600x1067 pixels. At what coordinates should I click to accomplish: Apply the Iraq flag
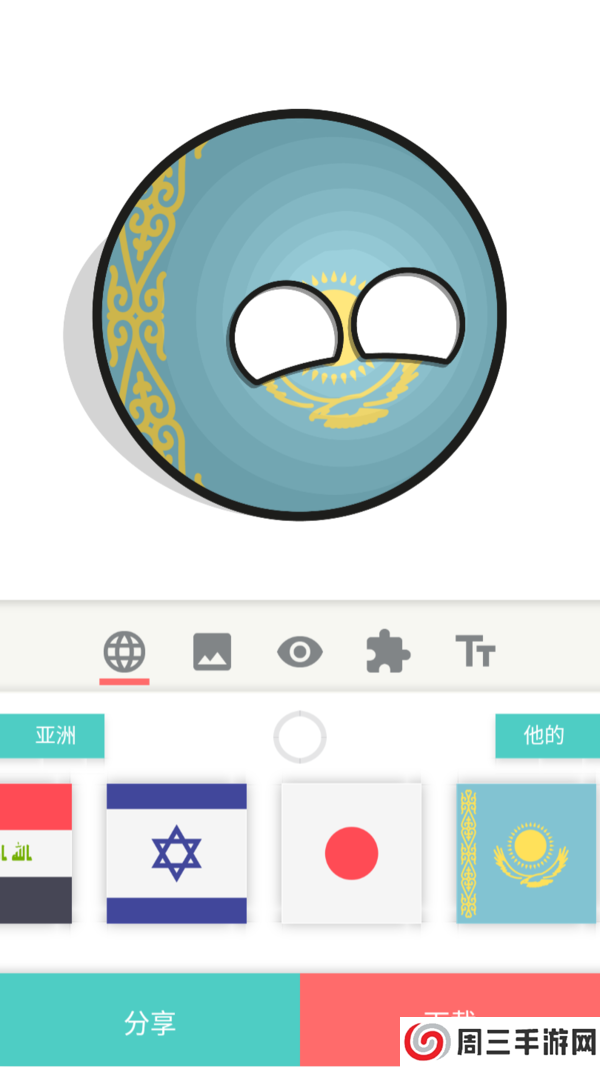[35, 853]
